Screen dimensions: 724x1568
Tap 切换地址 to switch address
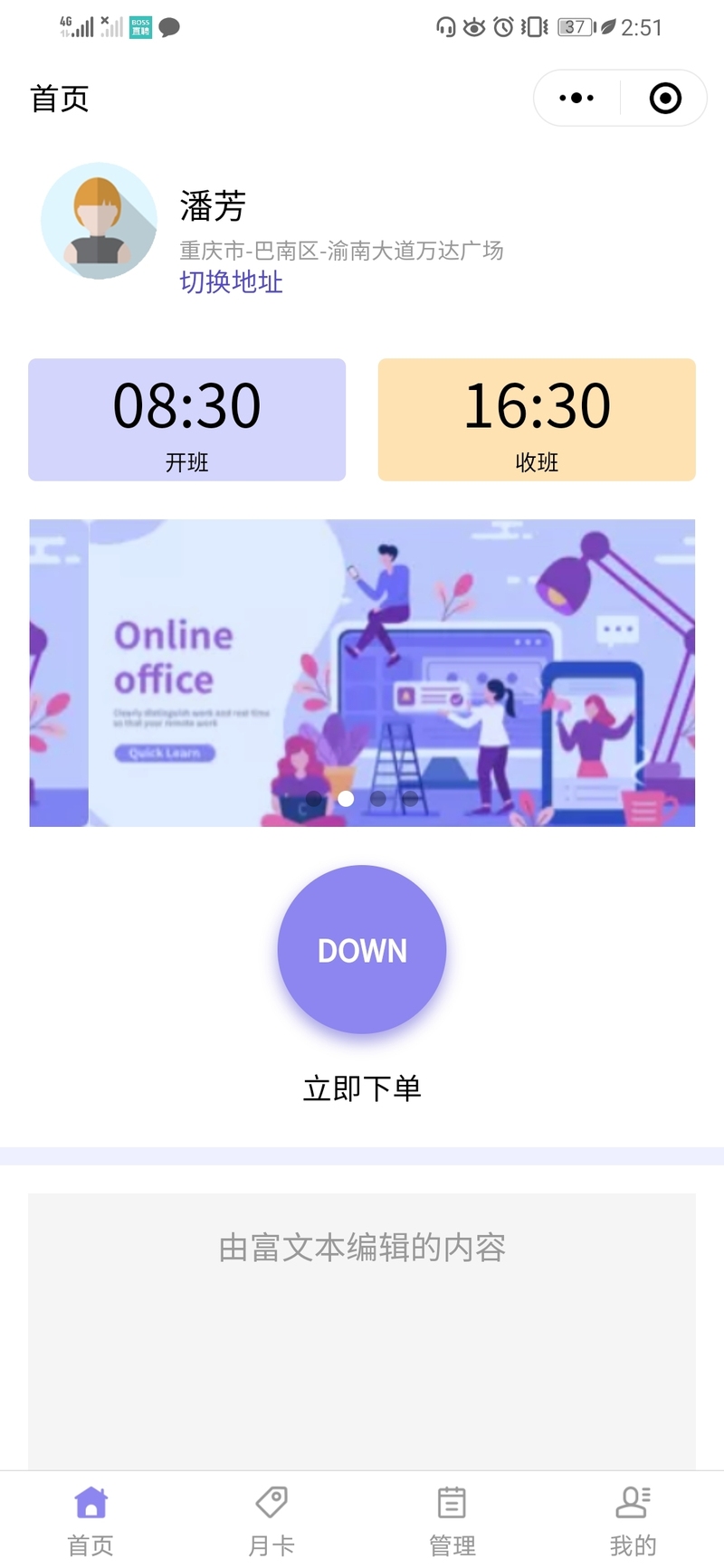click(x=231, y=282)
